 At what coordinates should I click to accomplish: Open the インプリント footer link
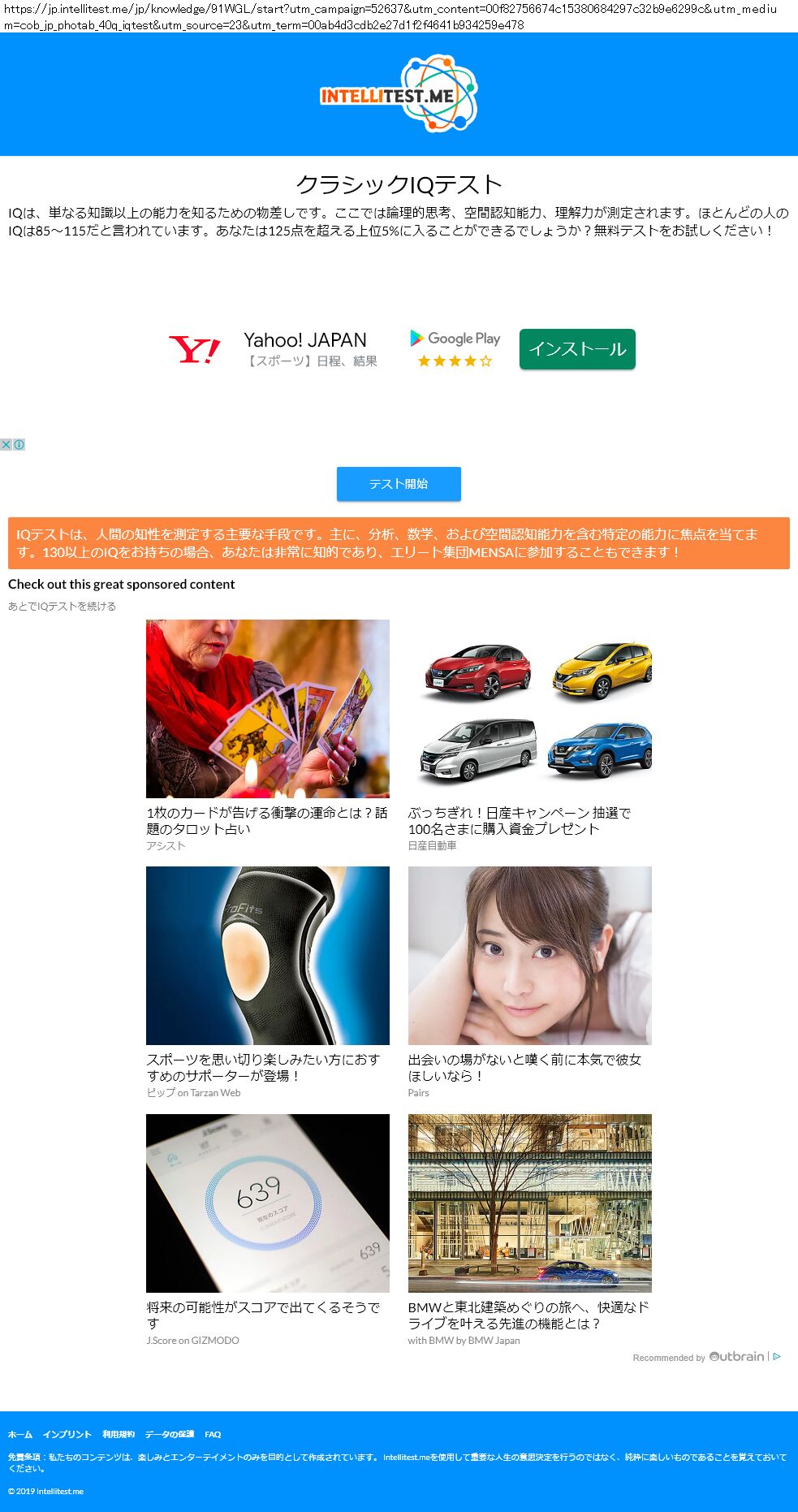(x=67, y=1434)
